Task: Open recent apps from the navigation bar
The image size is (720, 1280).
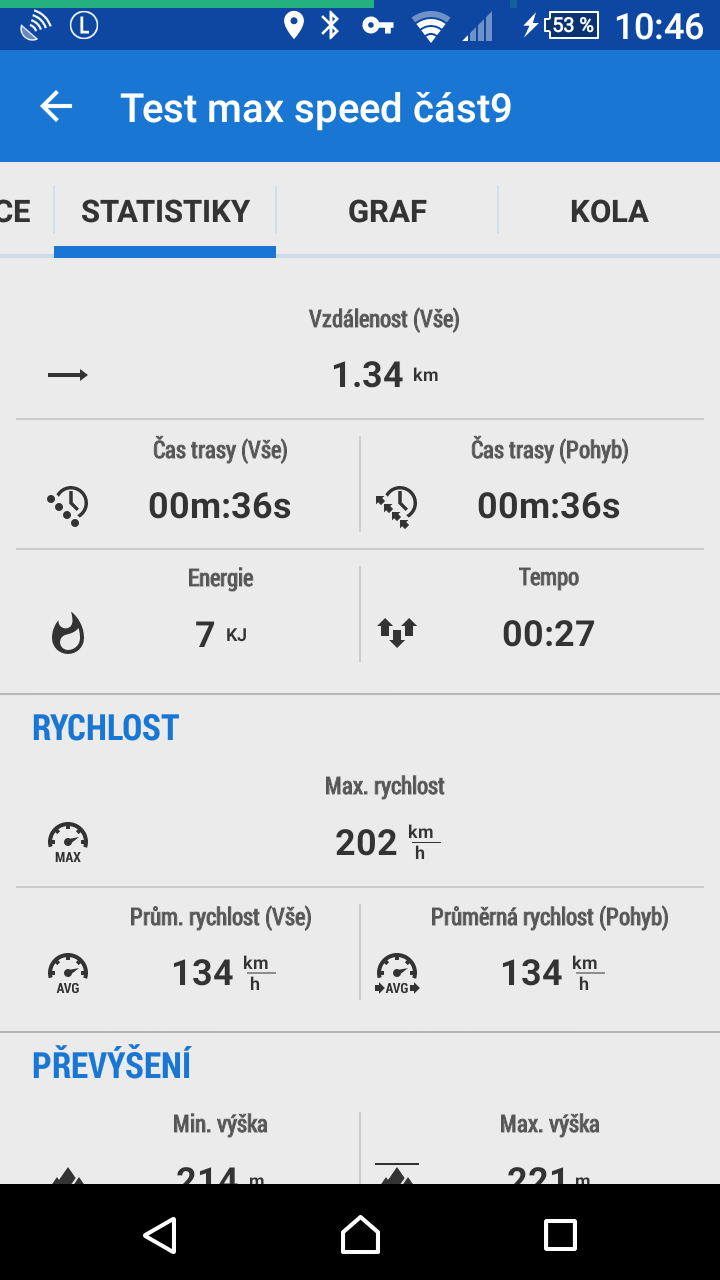Action: 560,1235
